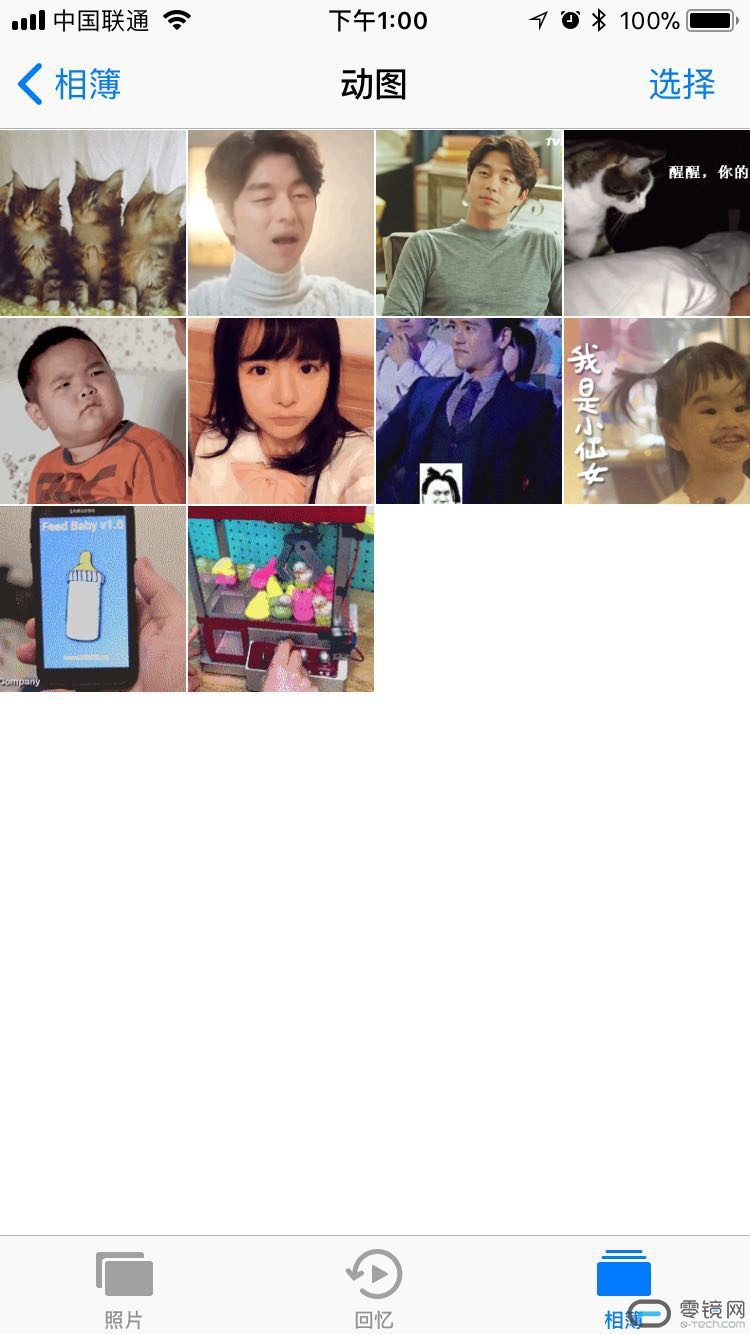This screenshot has width=750, height=1334.
Task: Open the girl with black hair GIF
Action: pos(280,410)
